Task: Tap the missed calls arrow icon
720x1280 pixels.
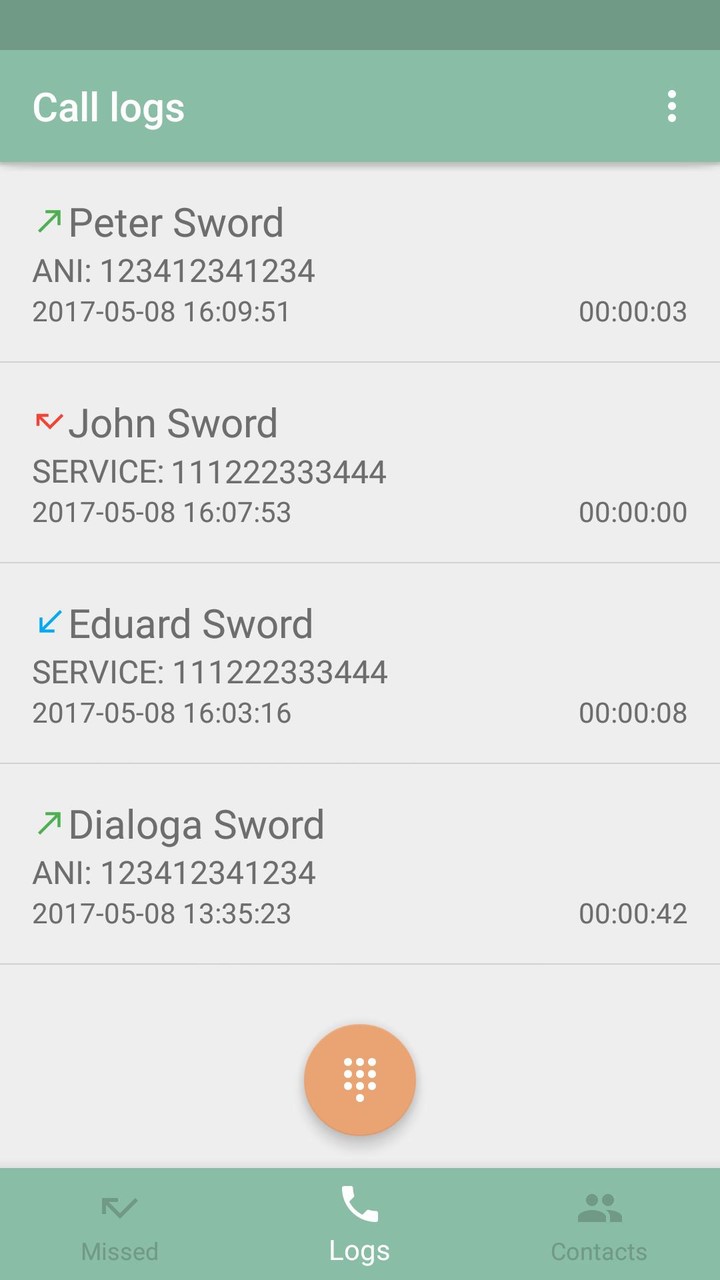Action: pyautogui.click(x=119, y=1206)
